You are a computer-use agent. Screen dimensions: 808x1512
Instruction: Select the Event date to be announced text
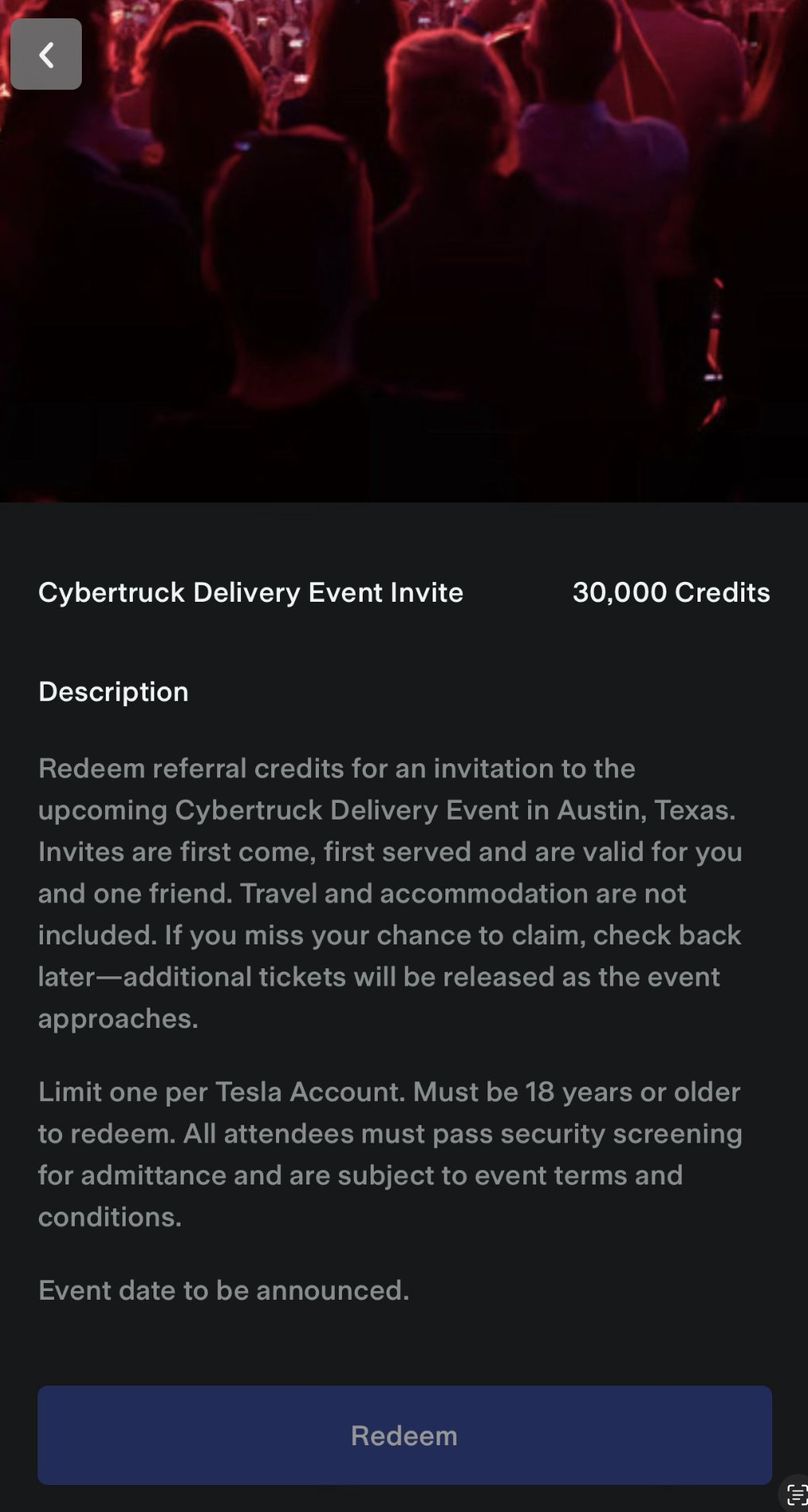point(223,1289)
